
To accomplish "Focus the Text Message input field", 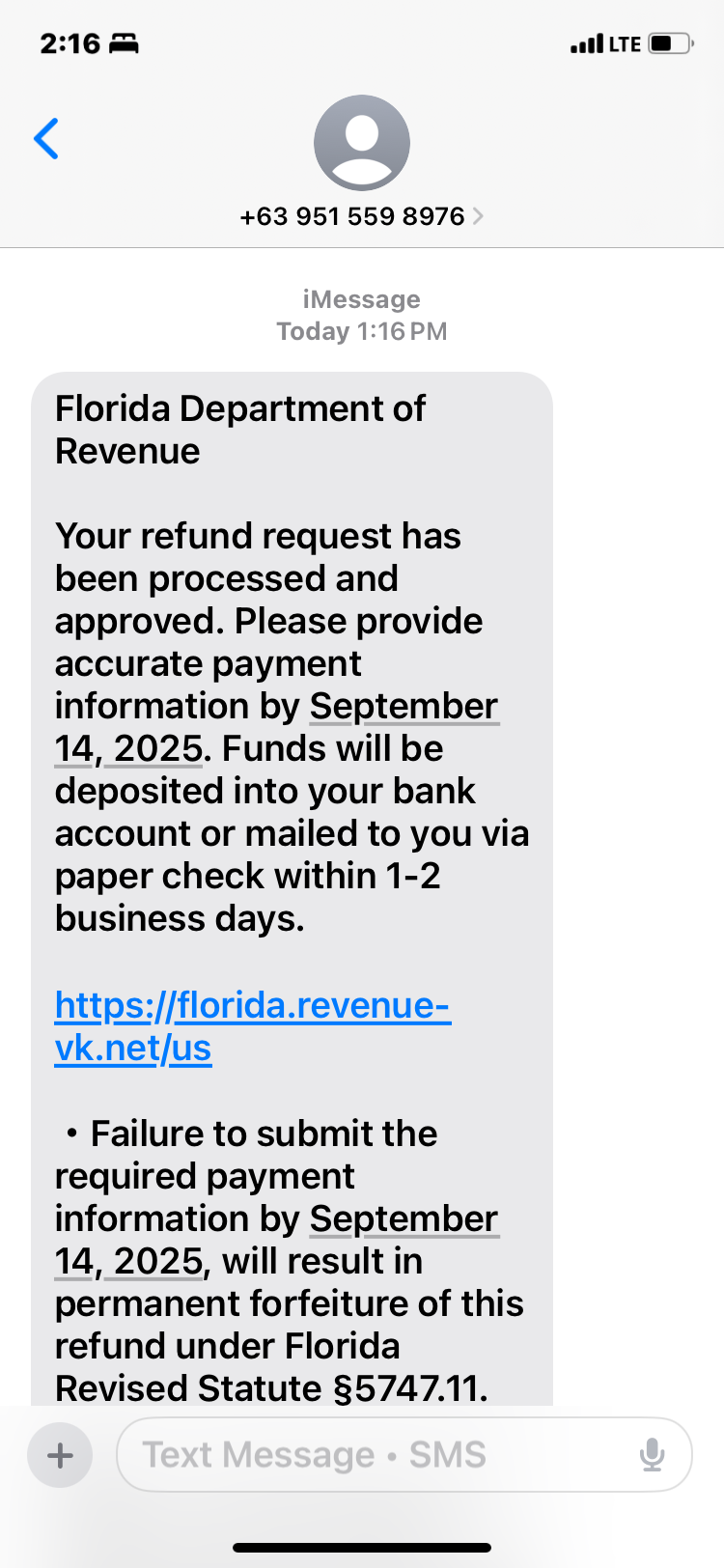I will [376, 1455].
